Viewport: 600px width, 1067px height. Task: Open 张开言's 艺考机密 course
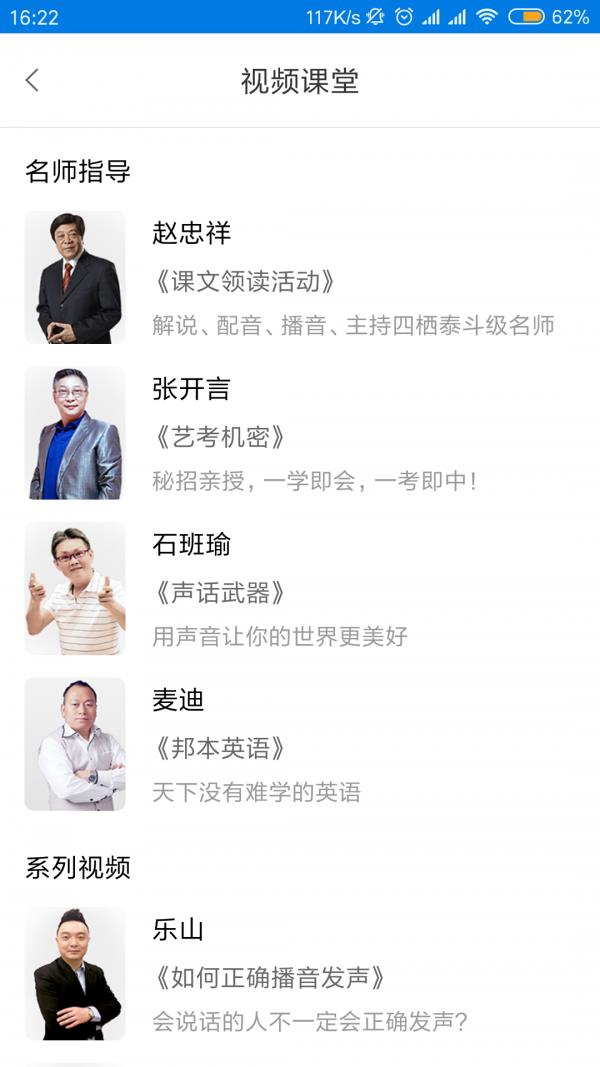(x=300, y=434)
